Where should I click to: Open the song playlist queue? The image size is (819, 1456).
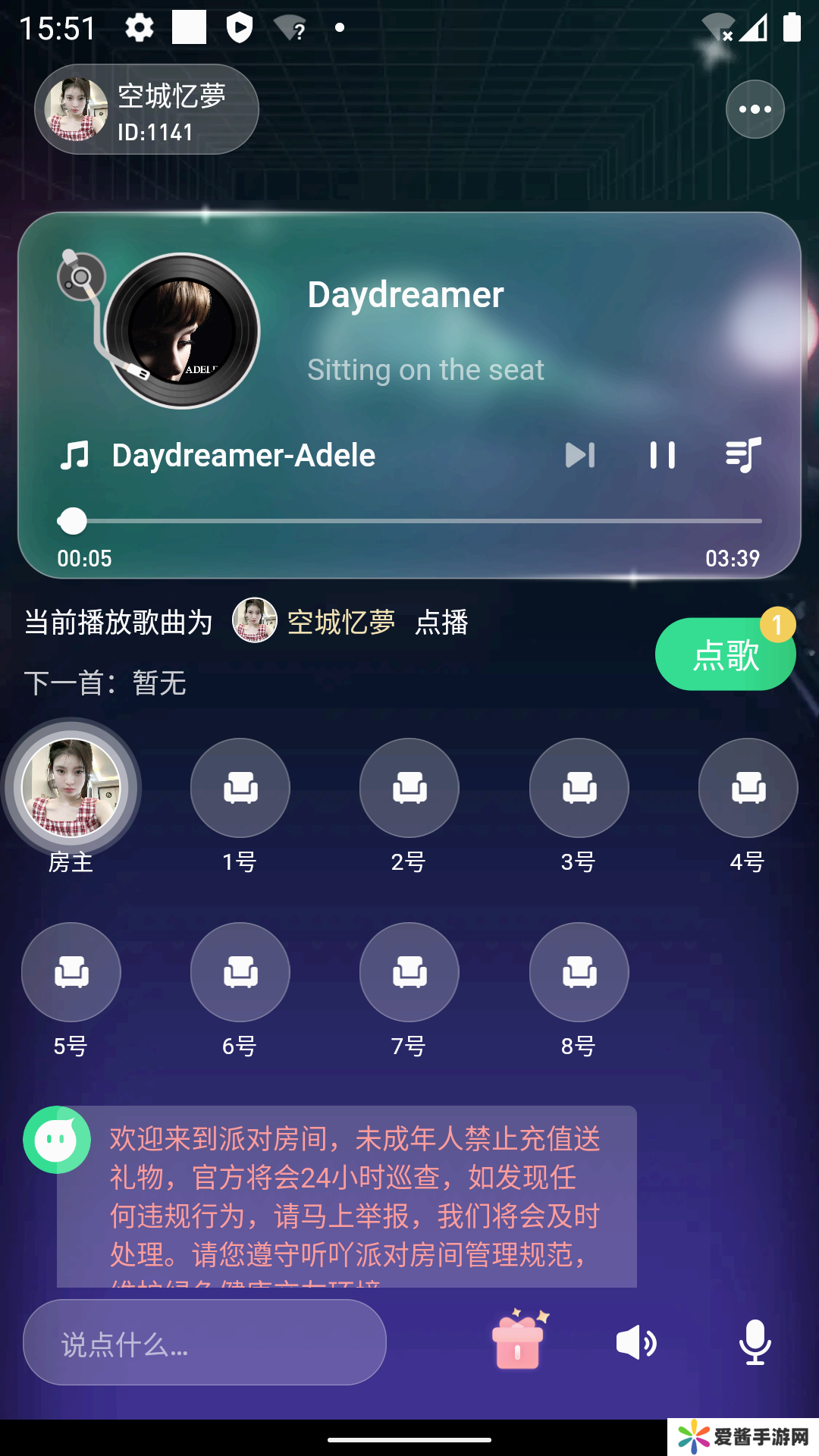(743, 455)
